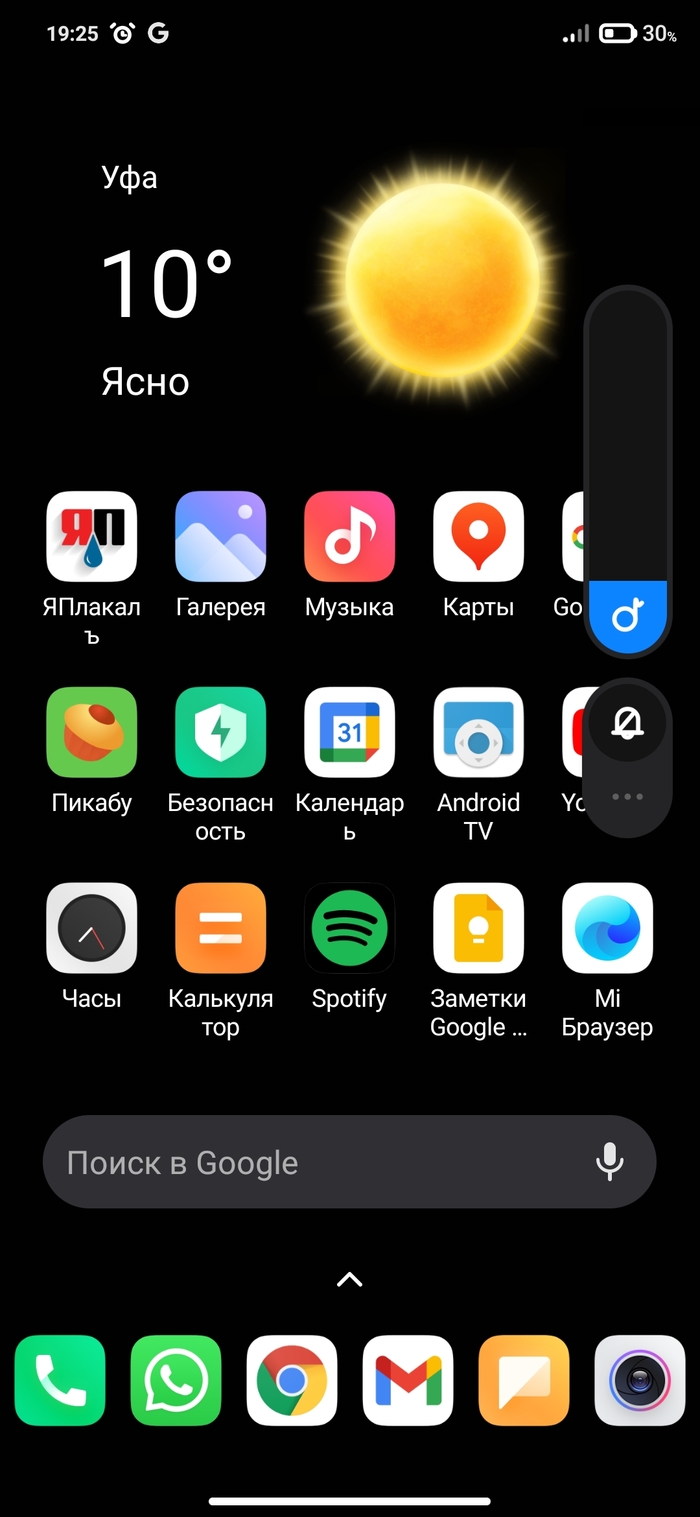Toggle silent mode with the bell icon
Image resolution: width=700 pixels, height=1517 pixels.
click(x=627, y=722)
